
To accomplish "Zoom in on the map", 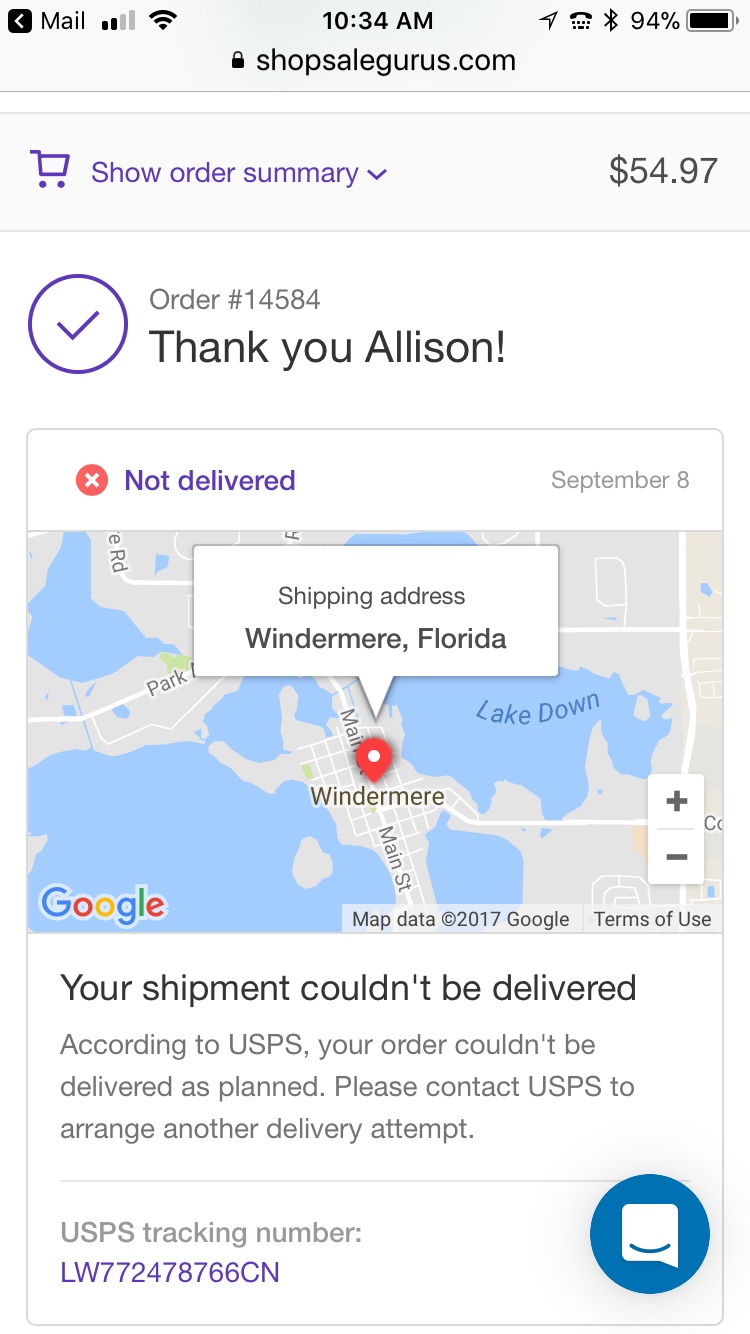I will tap(676, 801).
